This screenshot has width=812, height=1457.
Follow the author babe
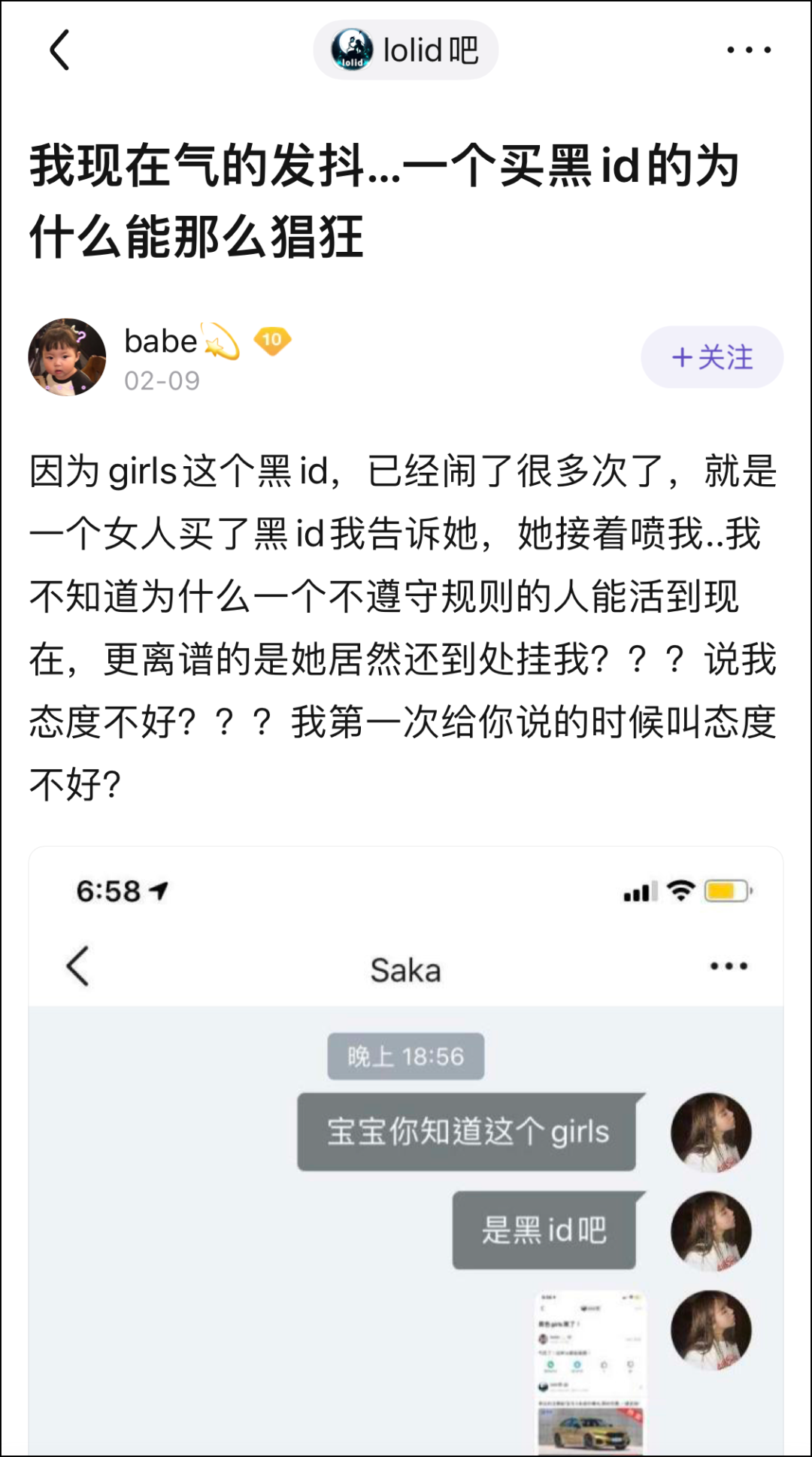tap(711, 357)
